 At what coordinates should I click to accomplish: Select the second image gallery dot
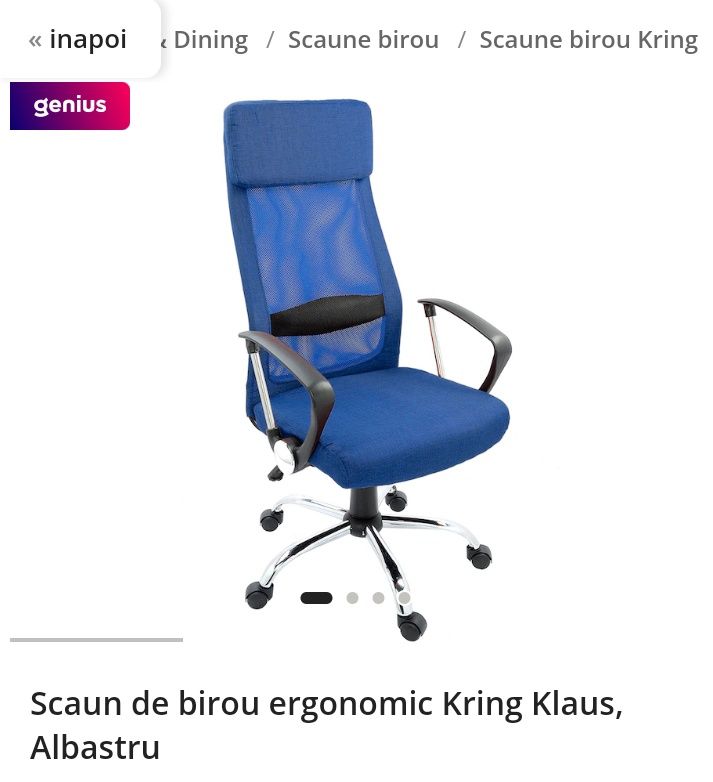[352, 598]
